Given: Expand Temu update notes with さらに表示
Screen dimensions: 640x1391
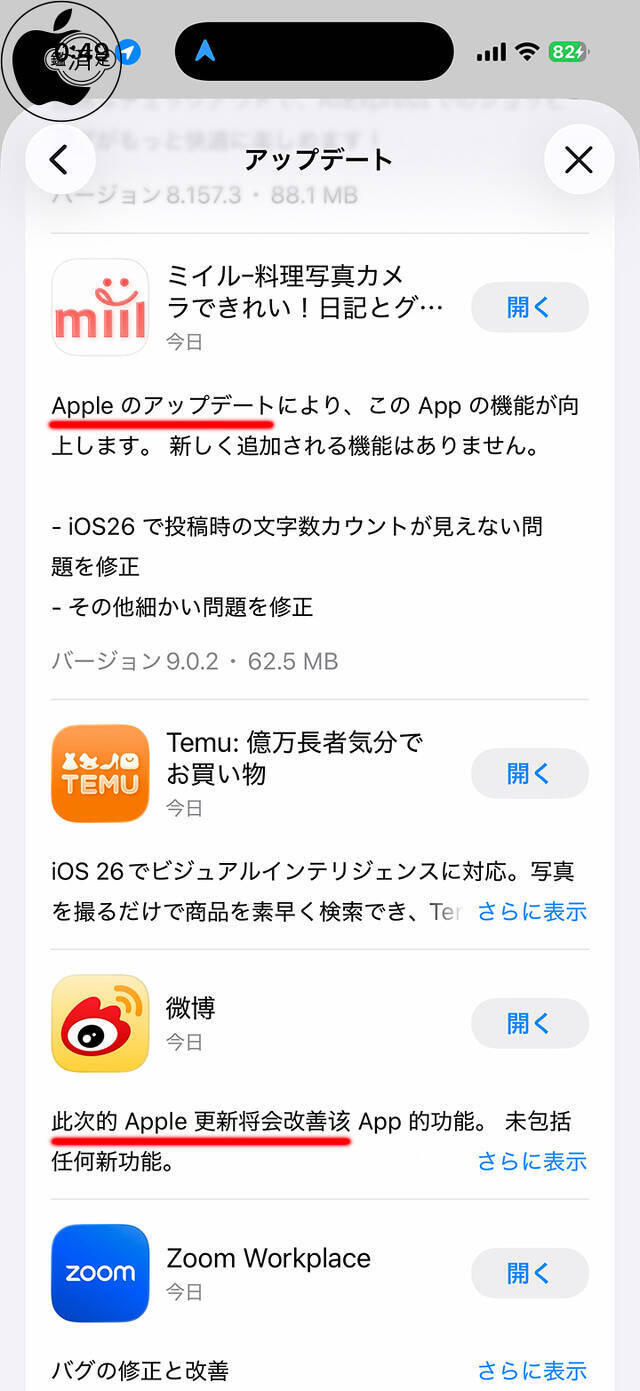Looking at the screenshot, I should (x=531, y=911).
